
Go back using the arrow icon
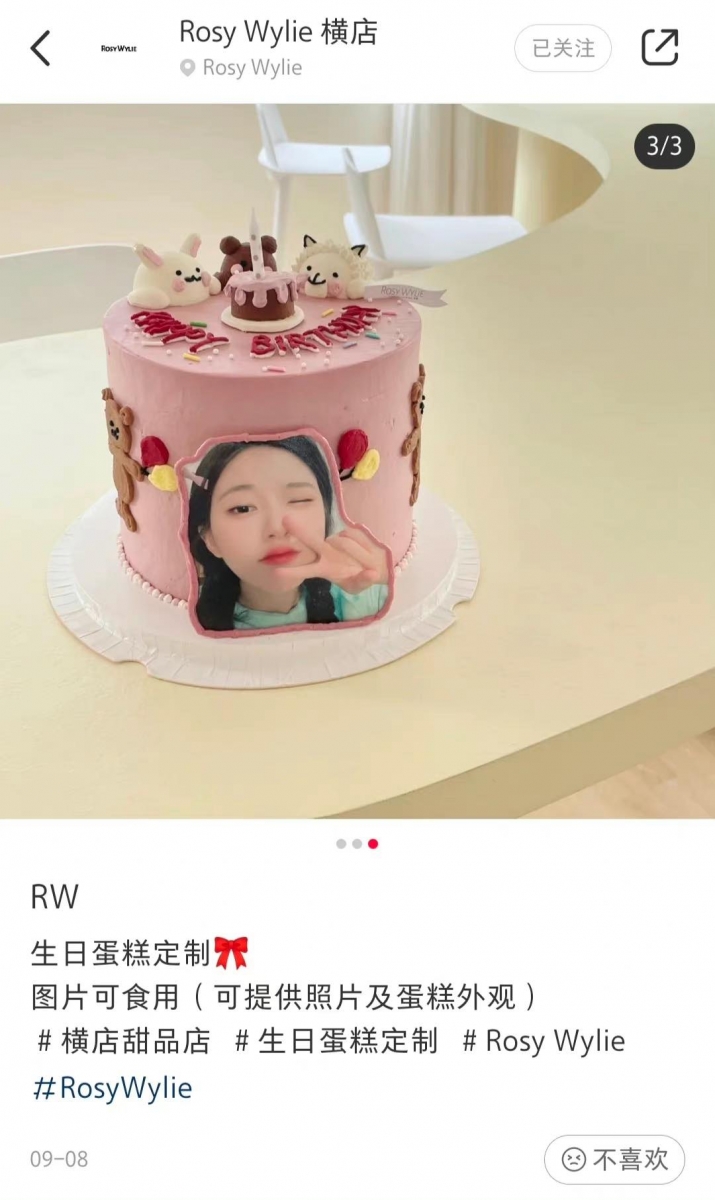click(x=40, y=48)
